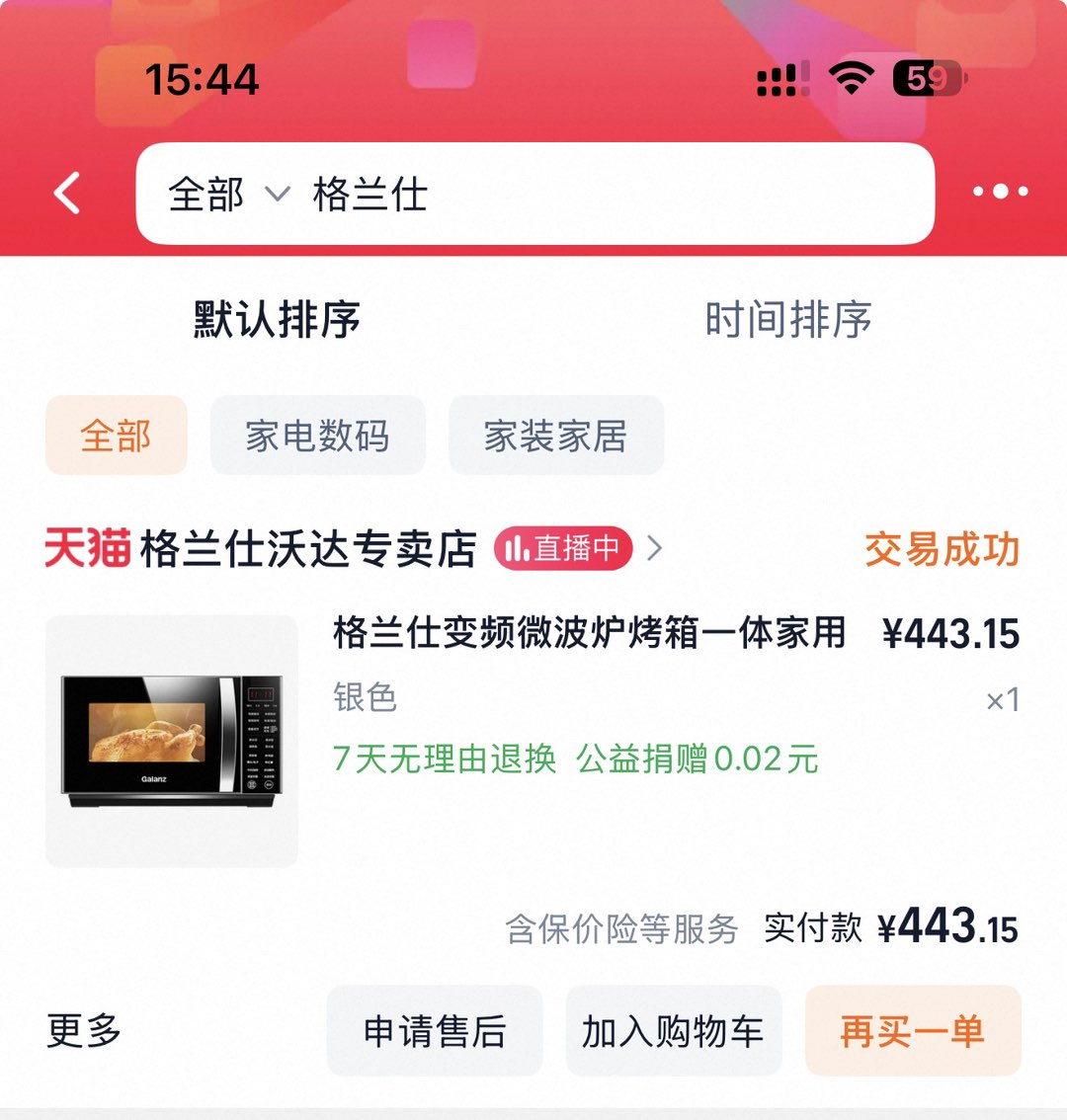Filter orders by 家装家居
1067x1120 pixels.
coord(555,436)
